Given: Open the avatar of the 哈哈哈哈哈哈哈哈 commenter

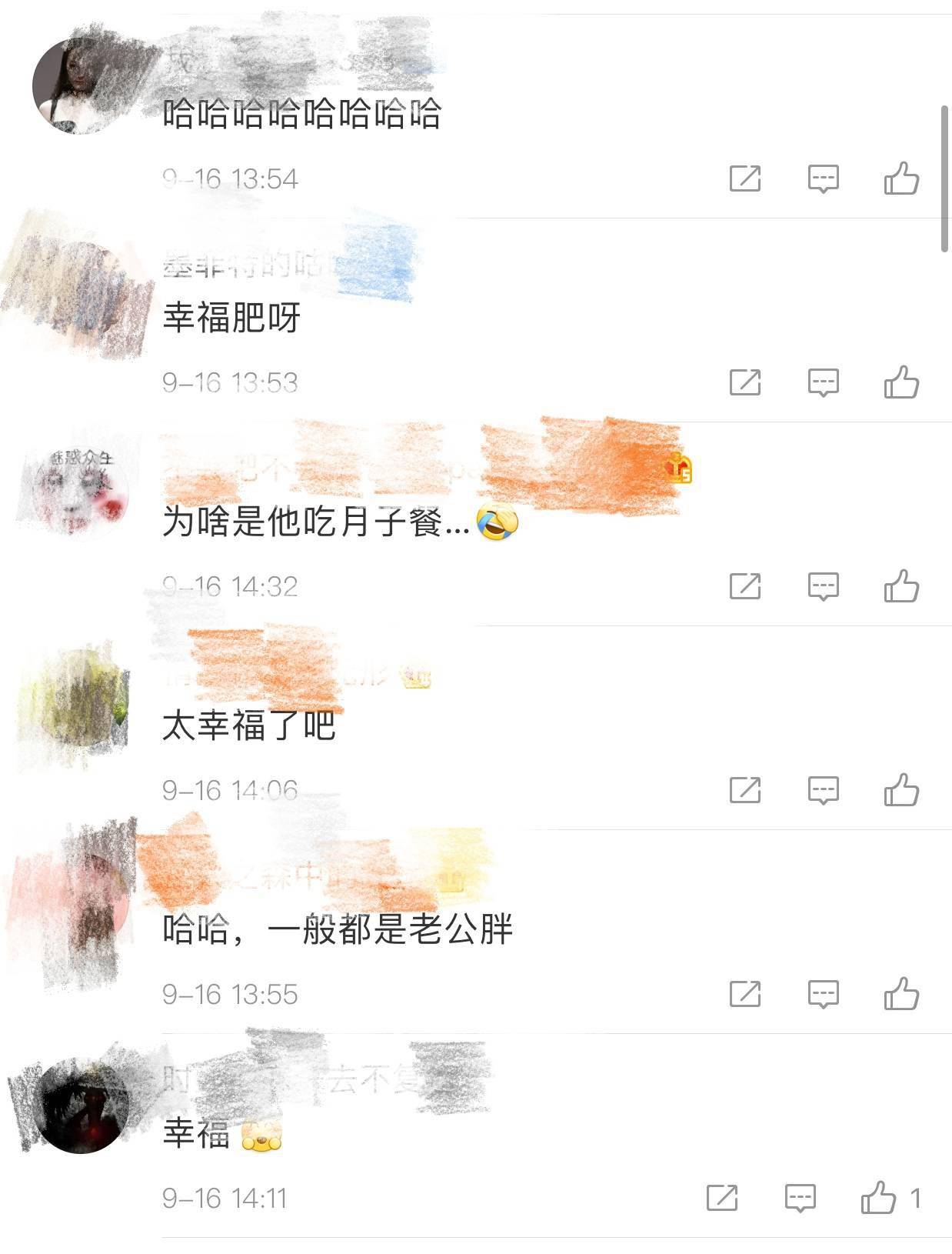Looking at the screenshot, I should (79, 85).
